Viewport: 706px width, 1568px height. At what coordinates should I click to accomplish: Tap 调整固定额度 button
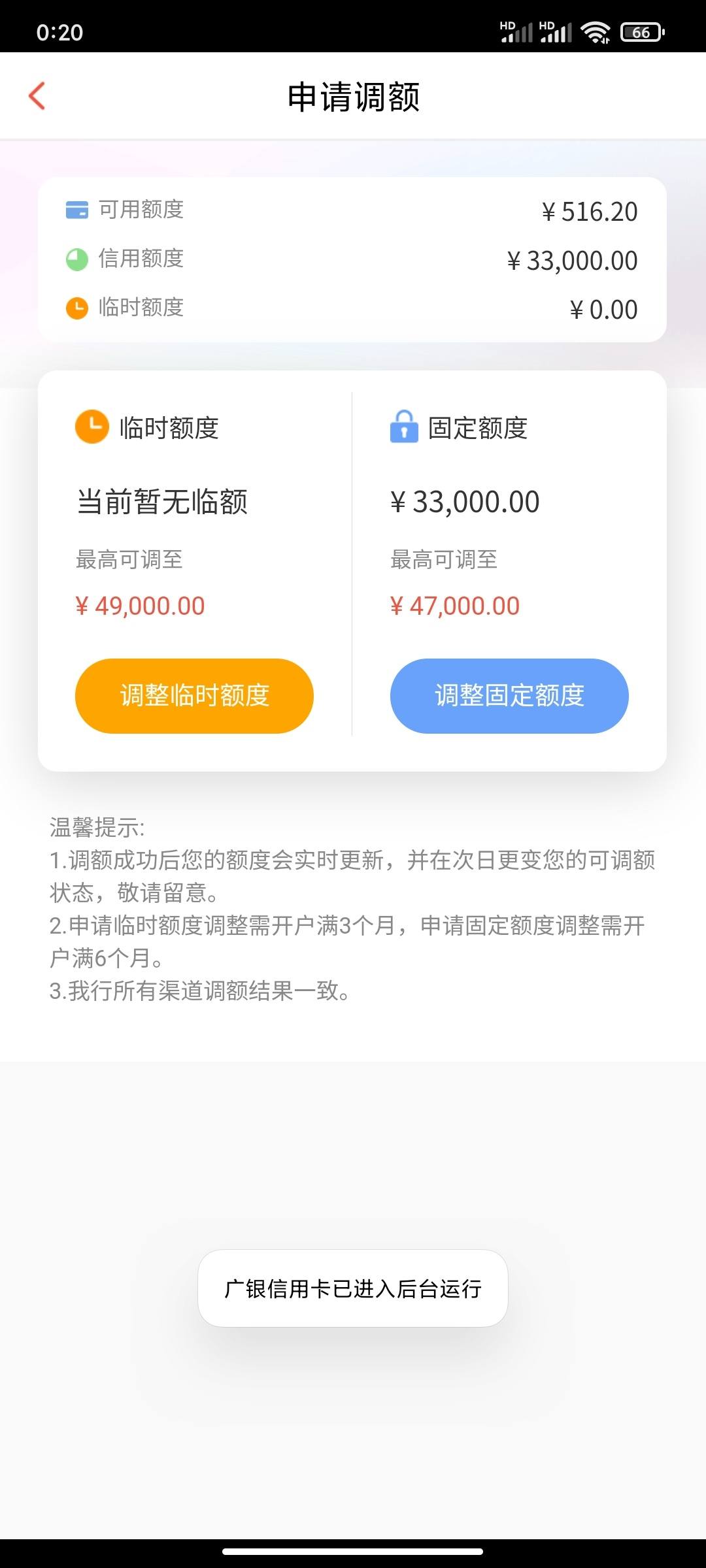point(509,696)
